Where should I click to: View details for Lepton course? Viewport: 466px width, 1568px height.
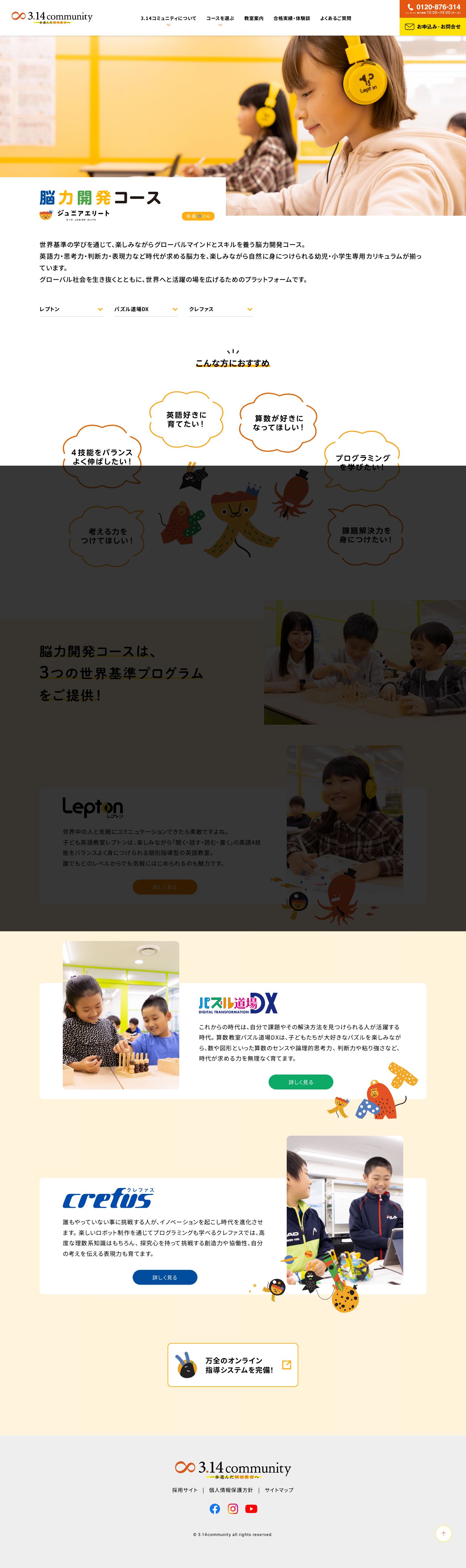point(164,887)
